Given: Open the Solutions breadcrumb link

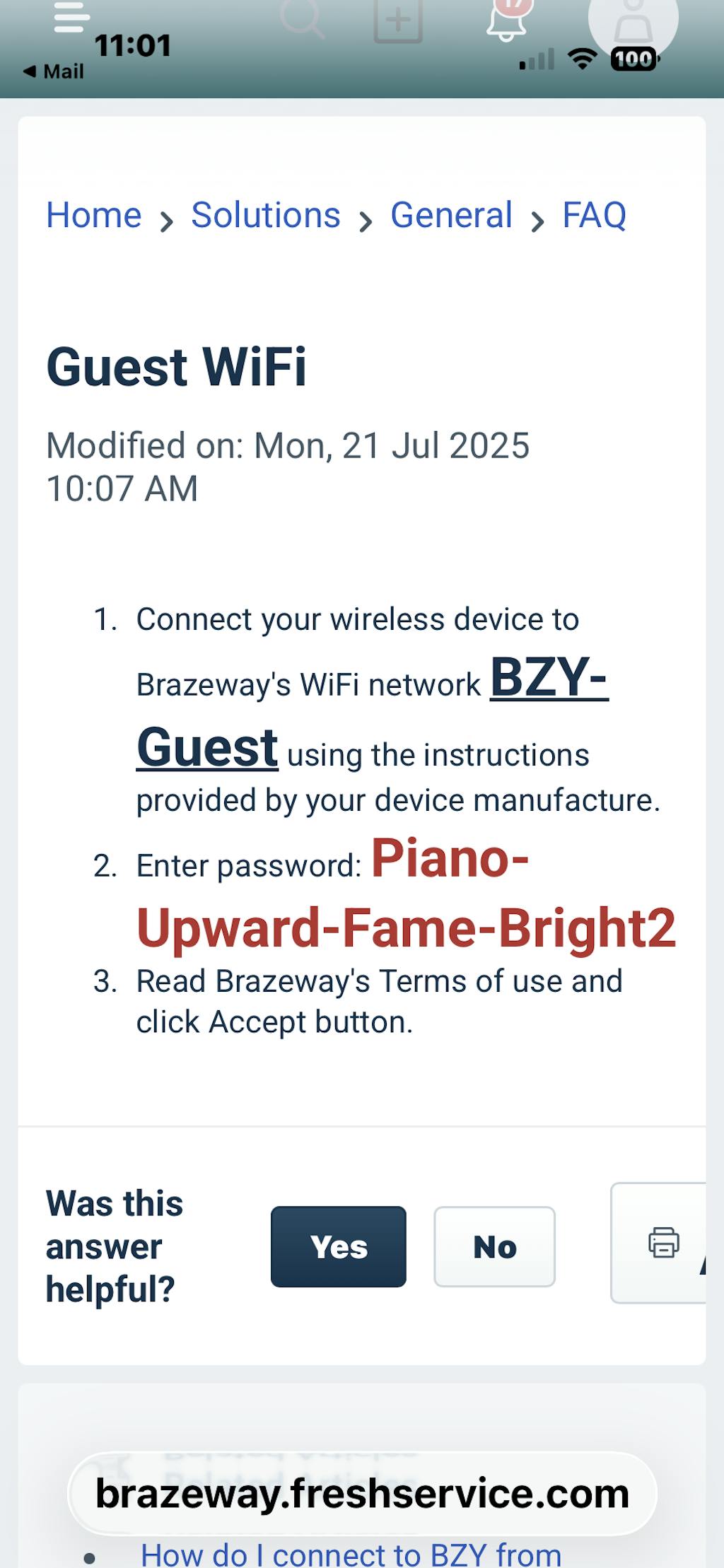Looking at the screenshot, I should tap(266, 215).
